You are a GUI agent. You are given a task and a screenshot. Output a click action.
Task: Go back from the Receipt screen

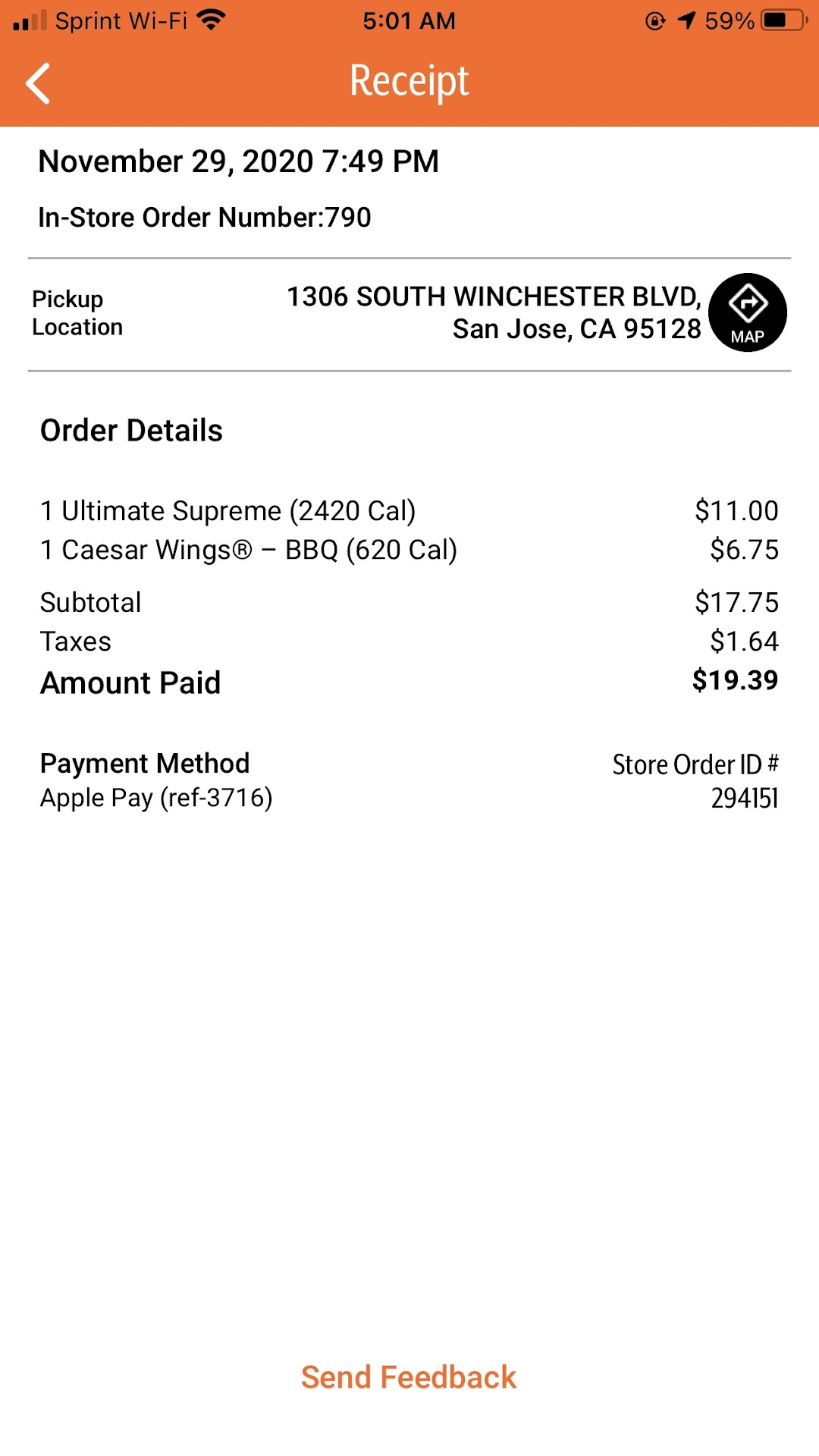click(x=38, y=83)
